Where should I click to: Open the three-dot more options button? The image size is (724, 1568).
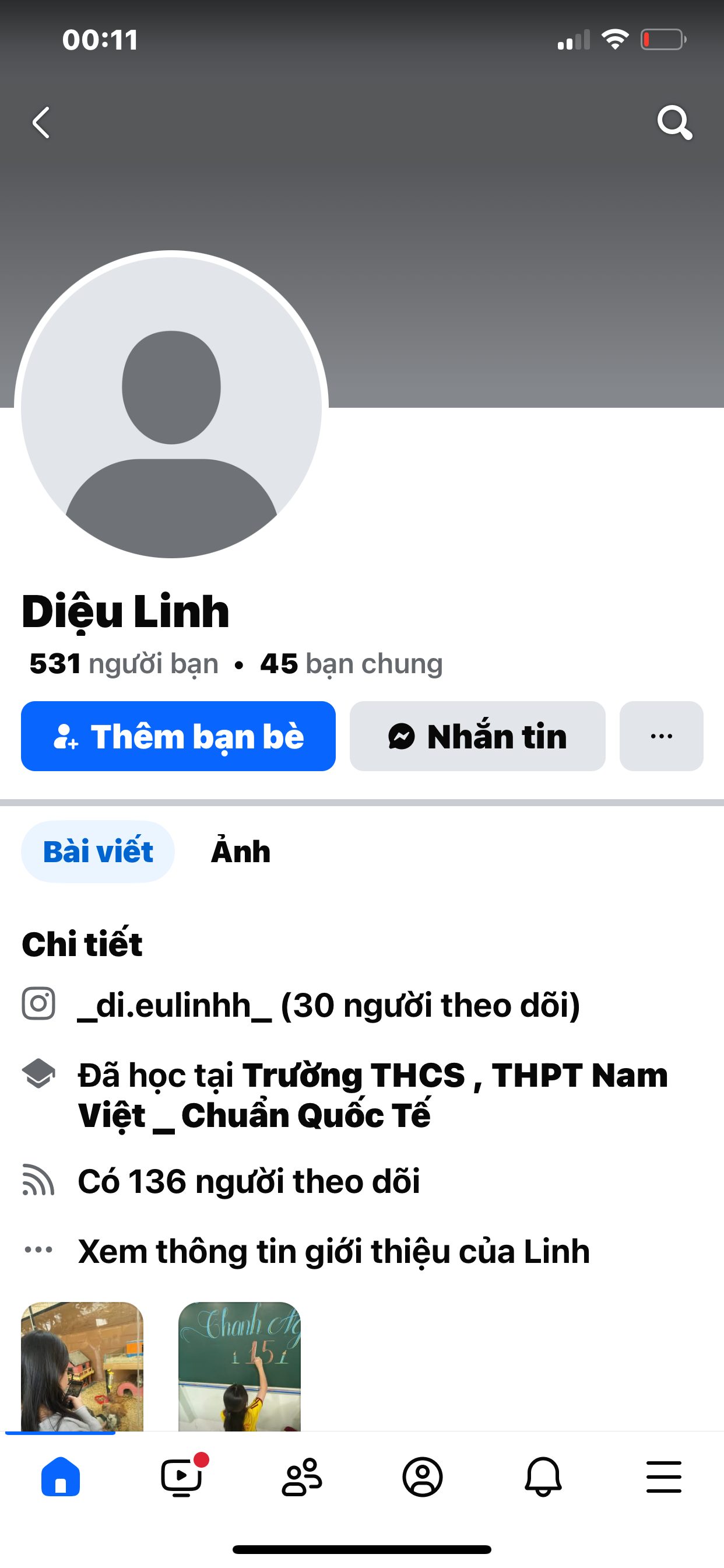point(660,737)
